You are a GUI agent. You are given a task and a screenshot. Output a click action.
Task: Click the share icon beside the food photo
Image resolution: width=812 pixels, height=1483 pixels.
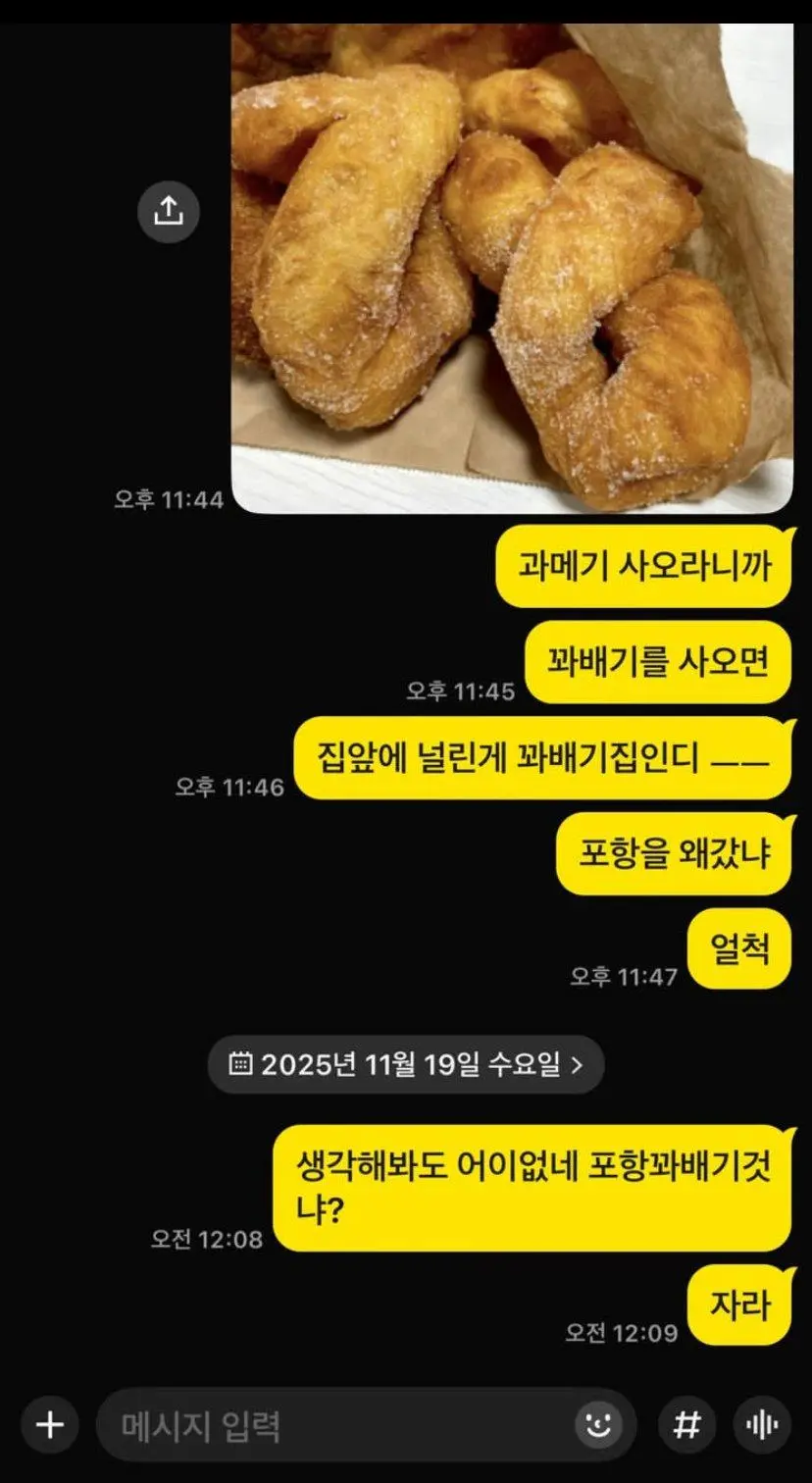click(169, 212)
